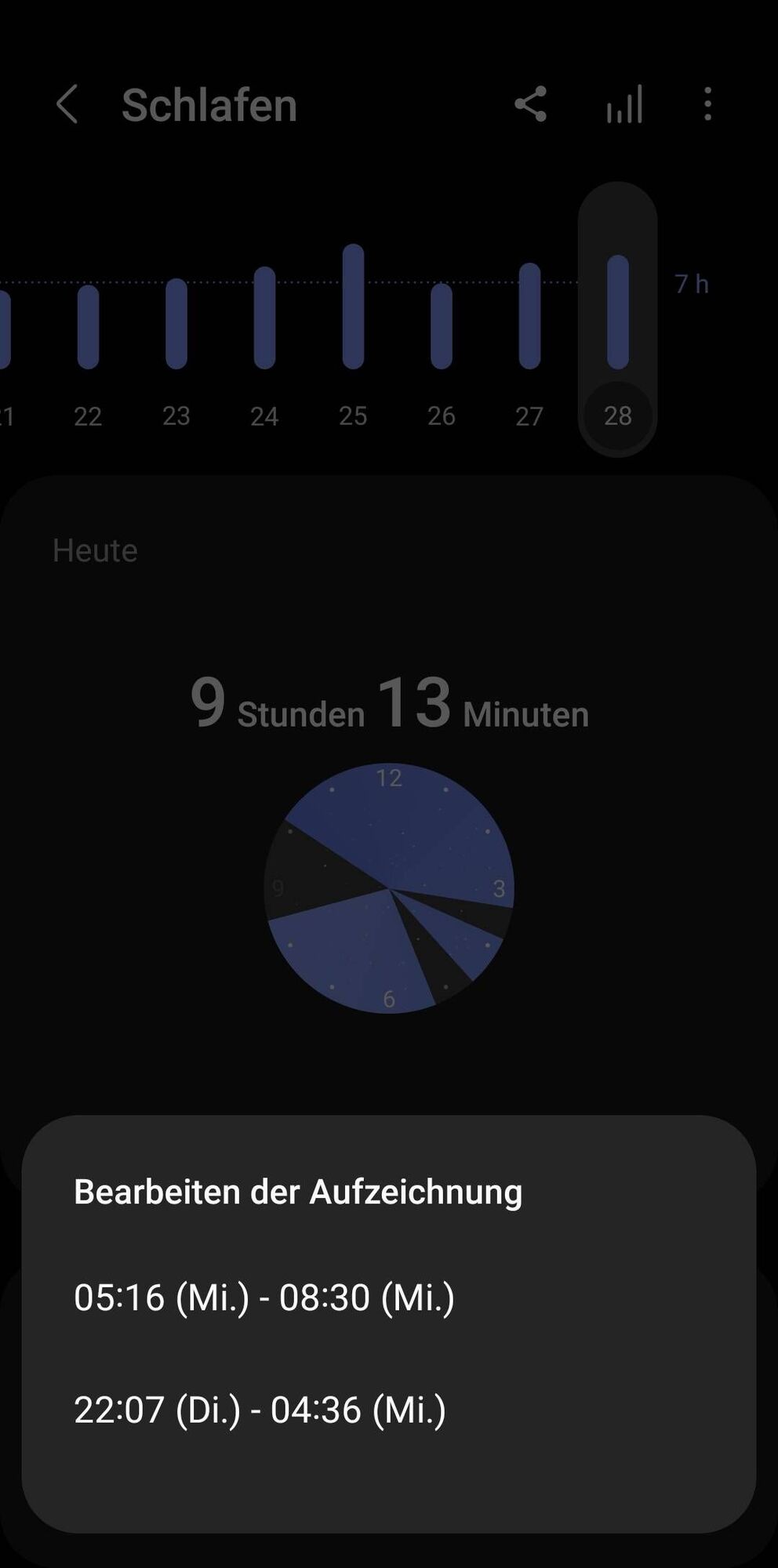
Task: Open the sleep statistics chart view
Action: 624,104
